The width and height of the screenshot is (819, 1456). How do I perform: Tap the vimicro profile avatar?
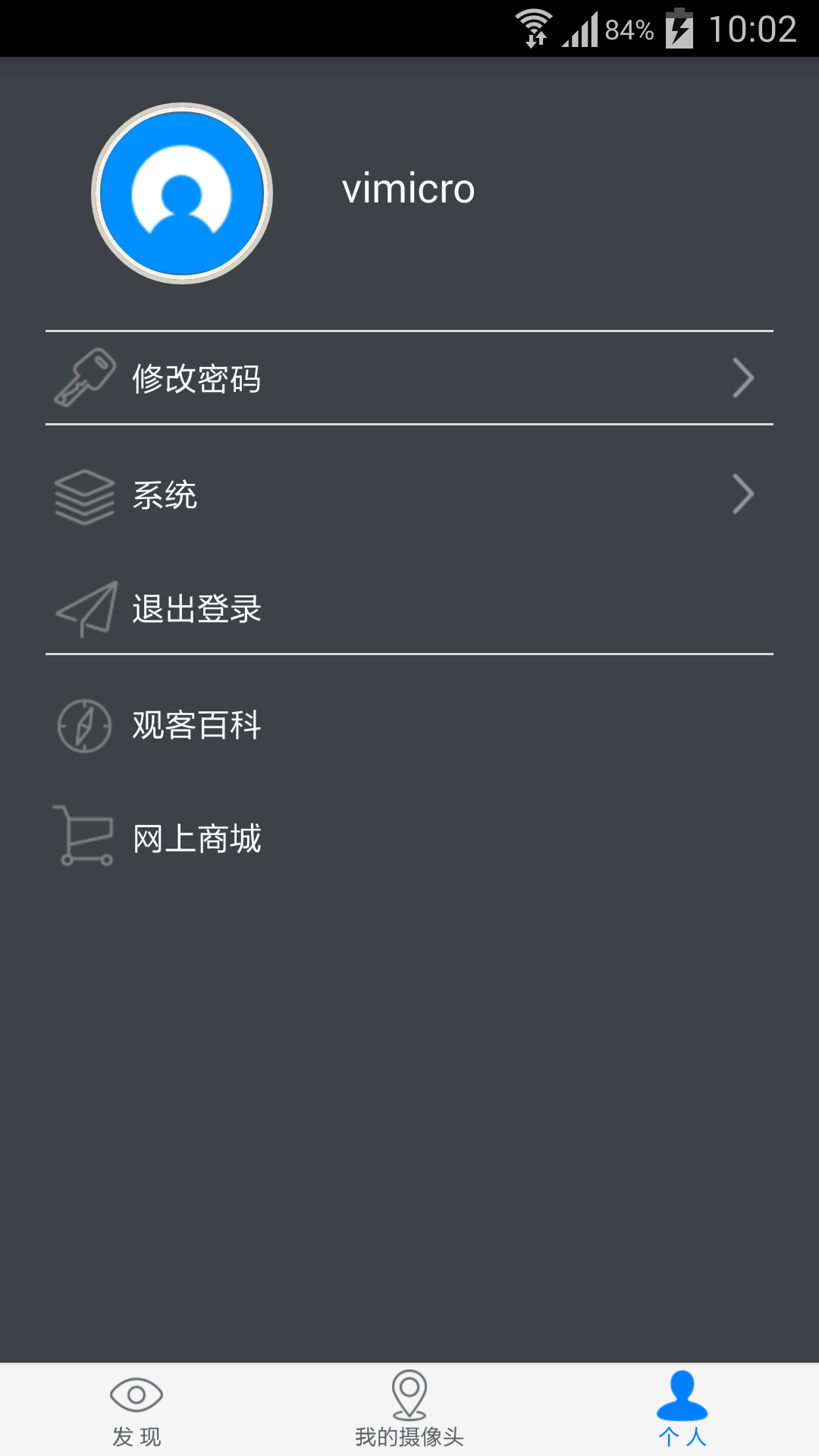point(182,193)
